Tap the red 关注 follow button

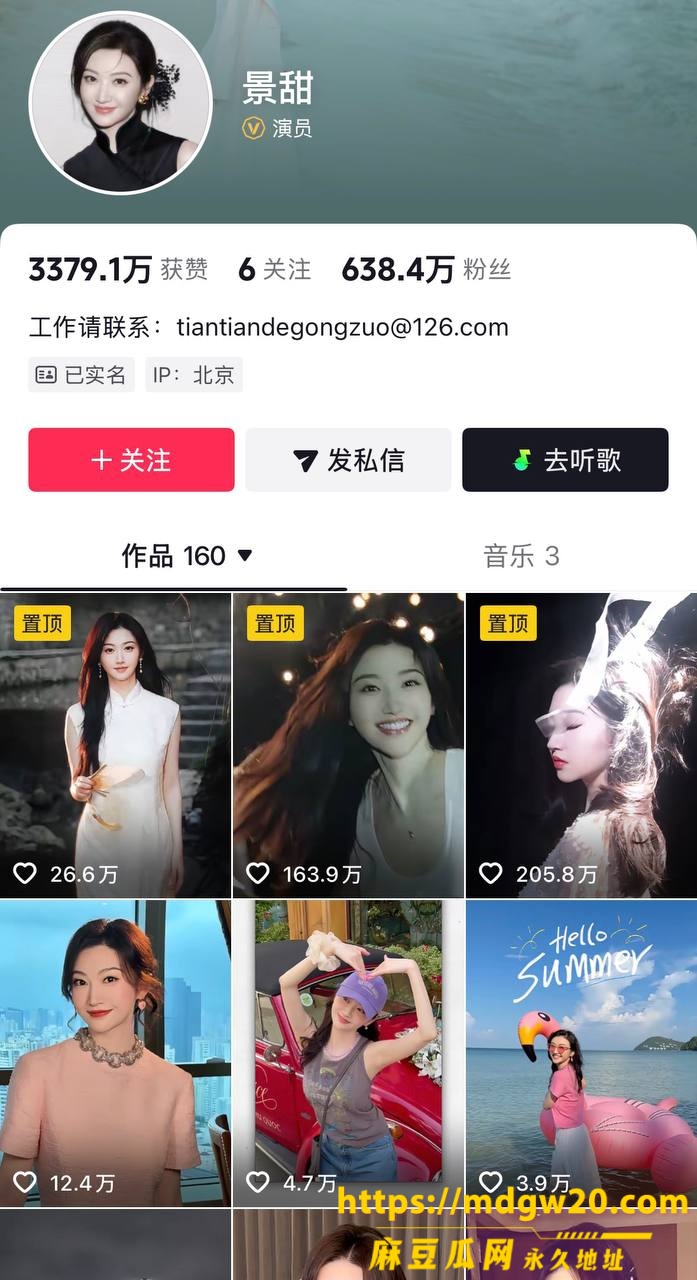point(131,460)
